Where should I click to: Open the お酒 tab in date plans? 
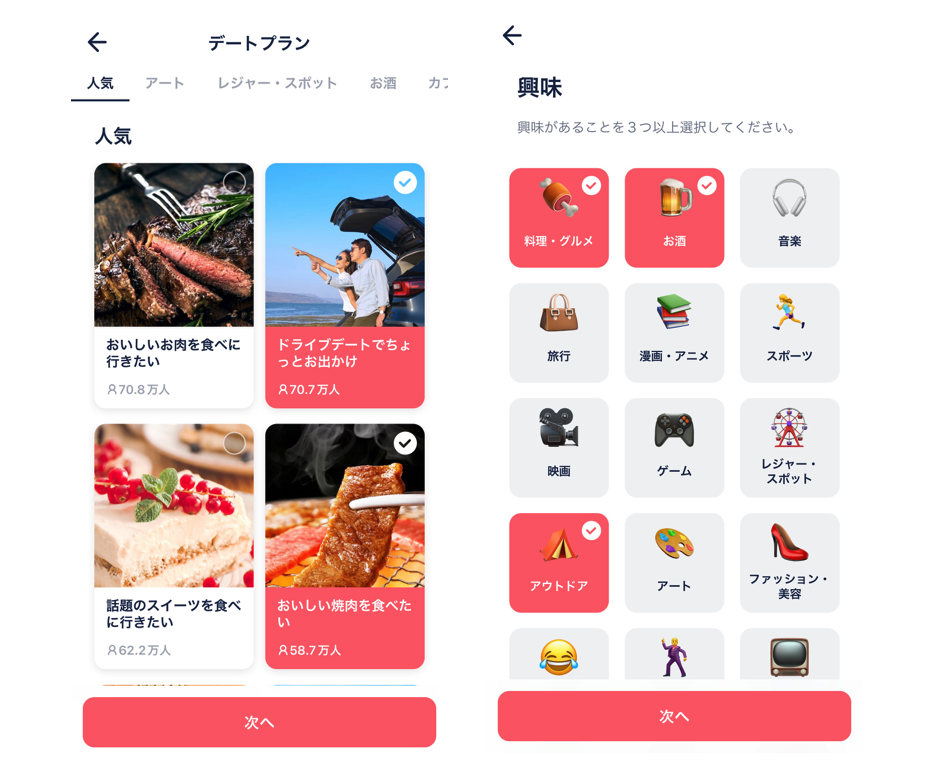(383, 83)
